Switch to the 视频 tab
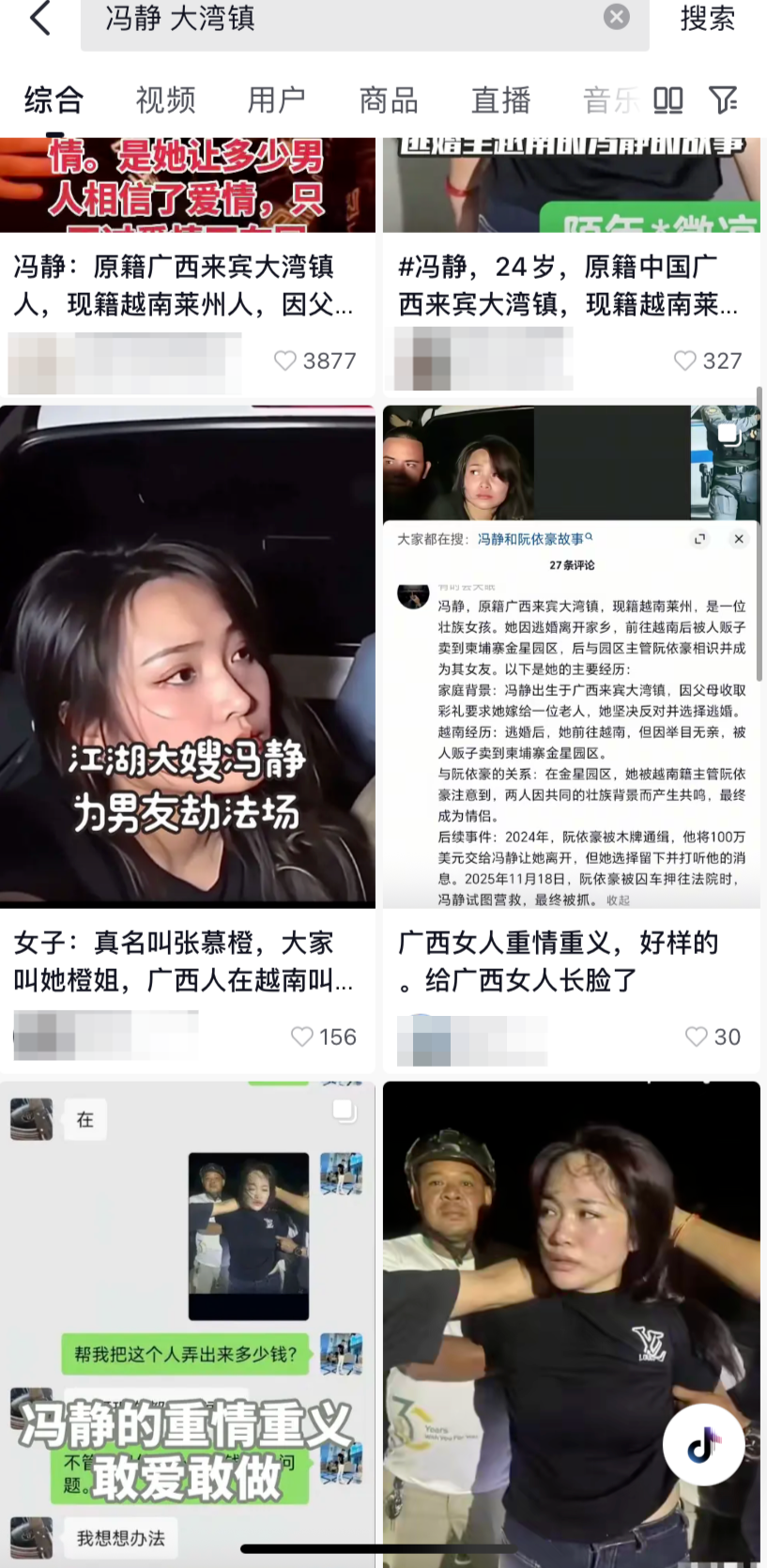 [x=165, y=100]
